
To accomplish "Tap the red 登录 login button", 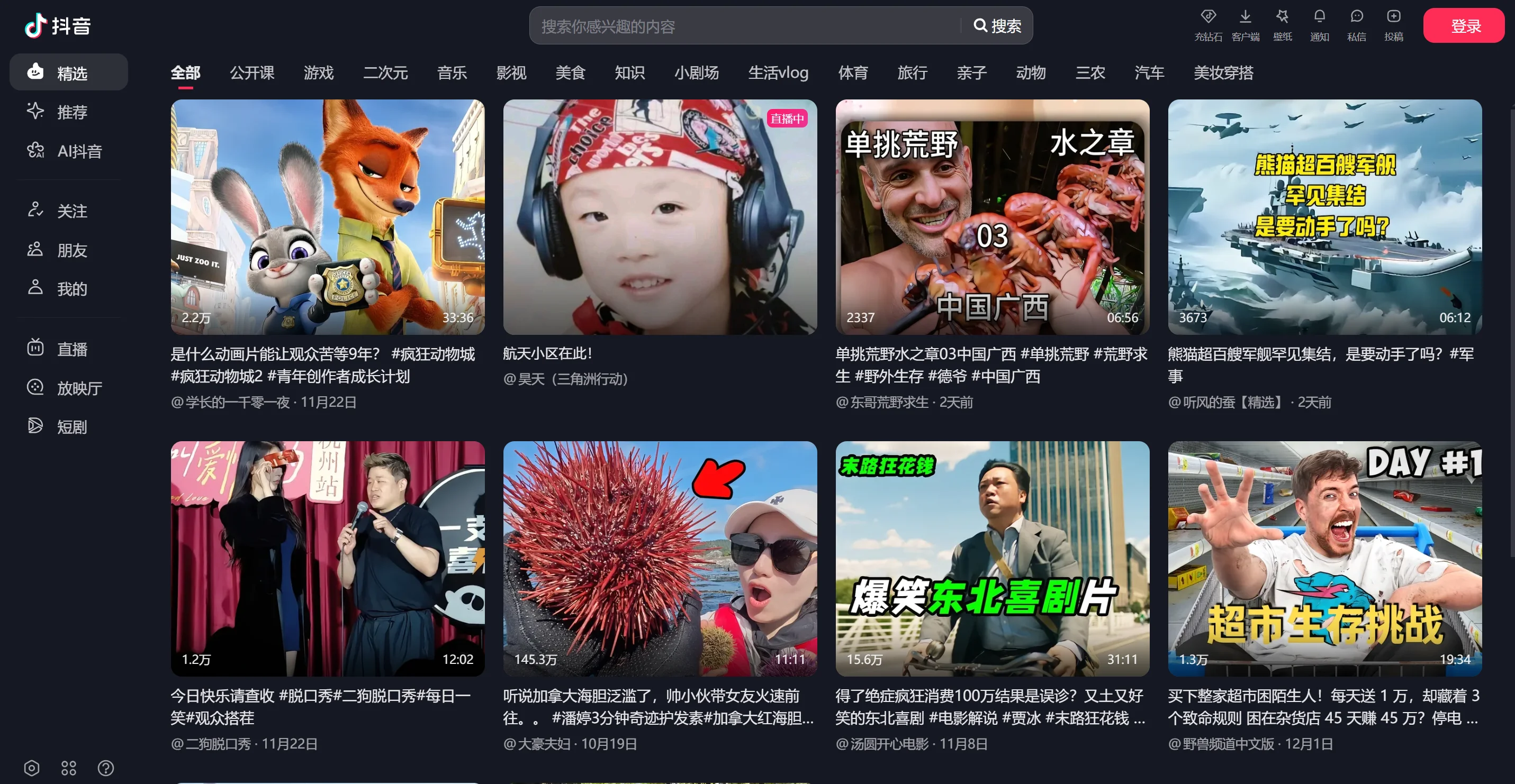I will tap(1464, 26).
